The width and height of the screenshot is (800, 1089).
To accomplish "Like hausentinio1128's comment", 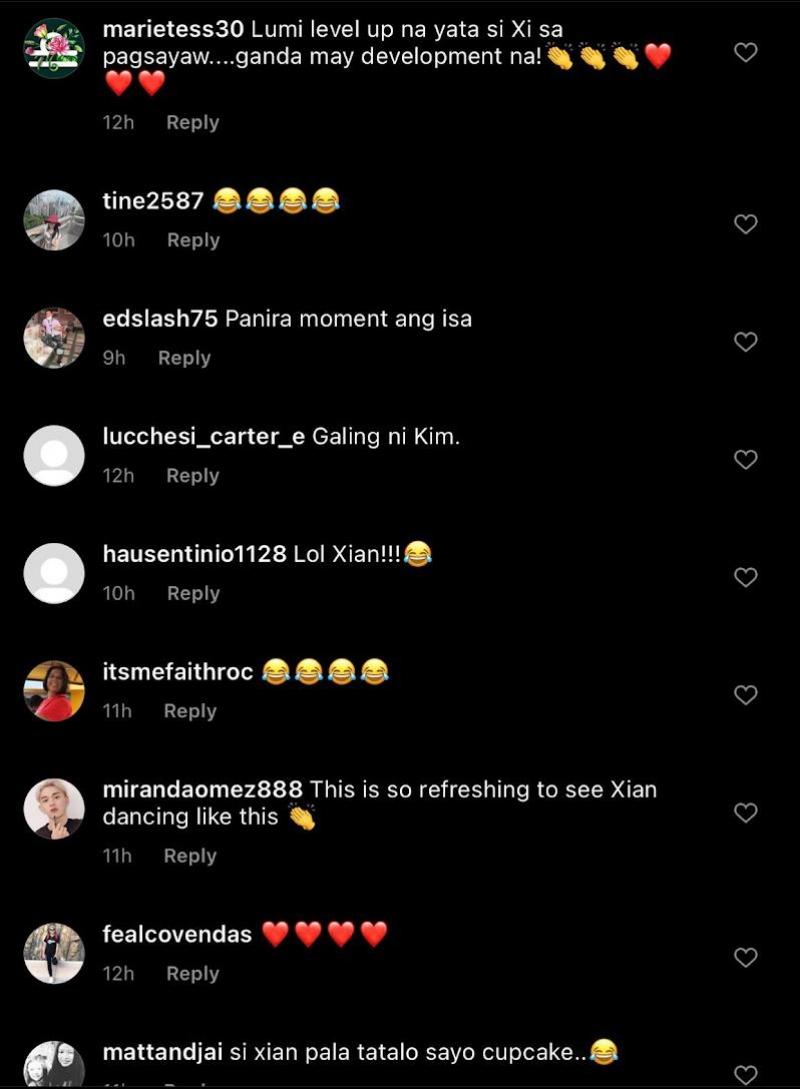I will pyautogui.click(x=746, y=577).
